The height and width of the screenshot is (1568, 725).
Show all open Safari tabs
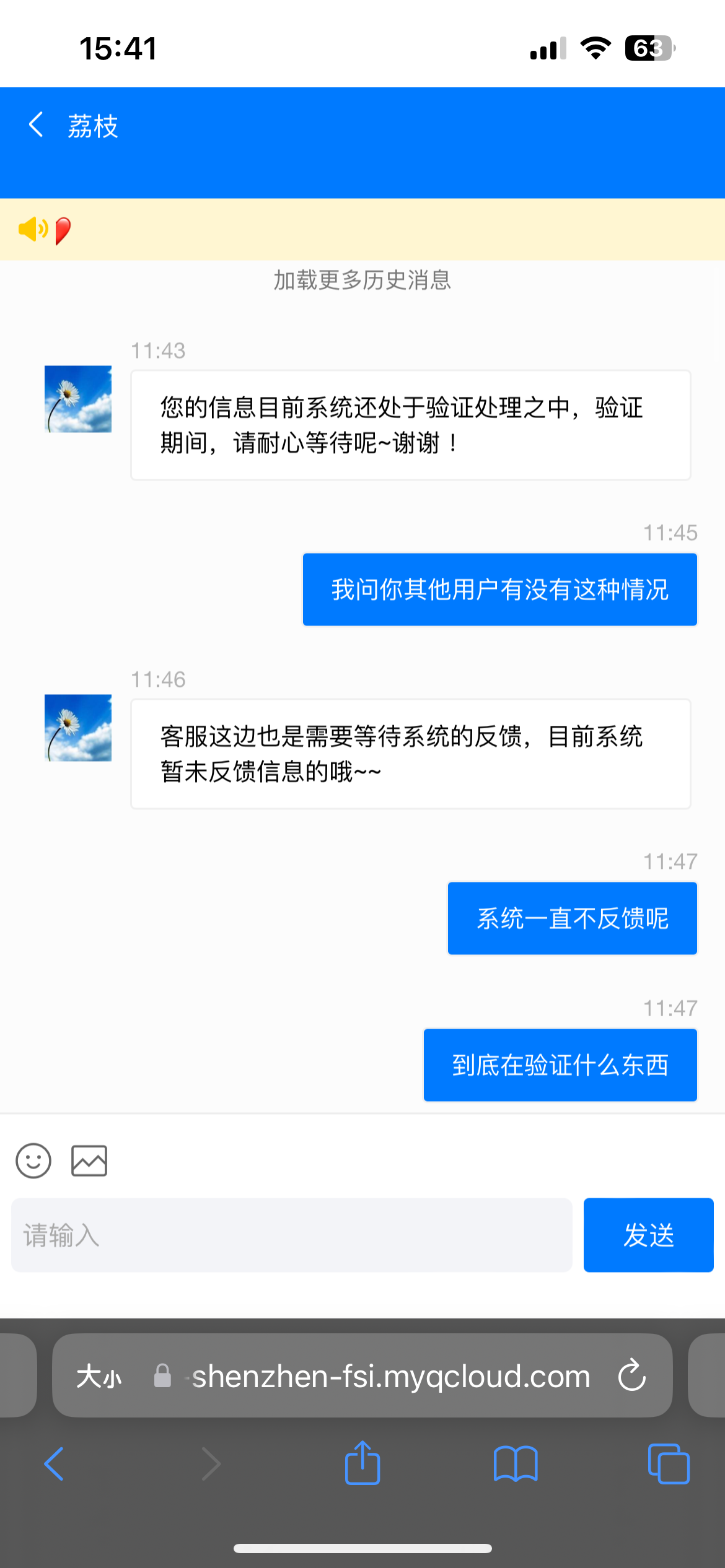tap(668, 1464)
